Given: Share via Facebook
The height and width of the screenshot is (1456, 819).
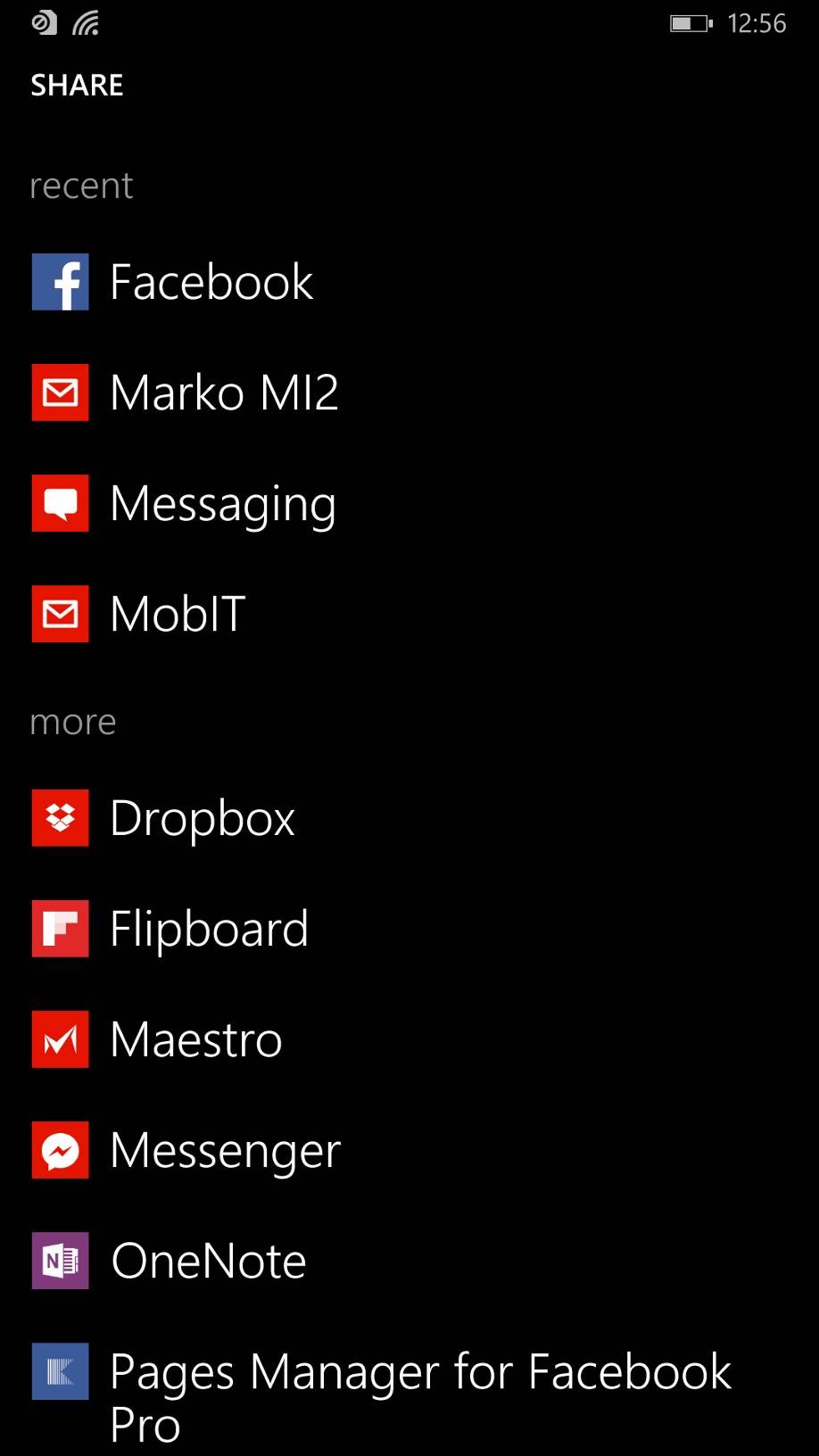Looking at the screenshot, I should tap(211, 282).
